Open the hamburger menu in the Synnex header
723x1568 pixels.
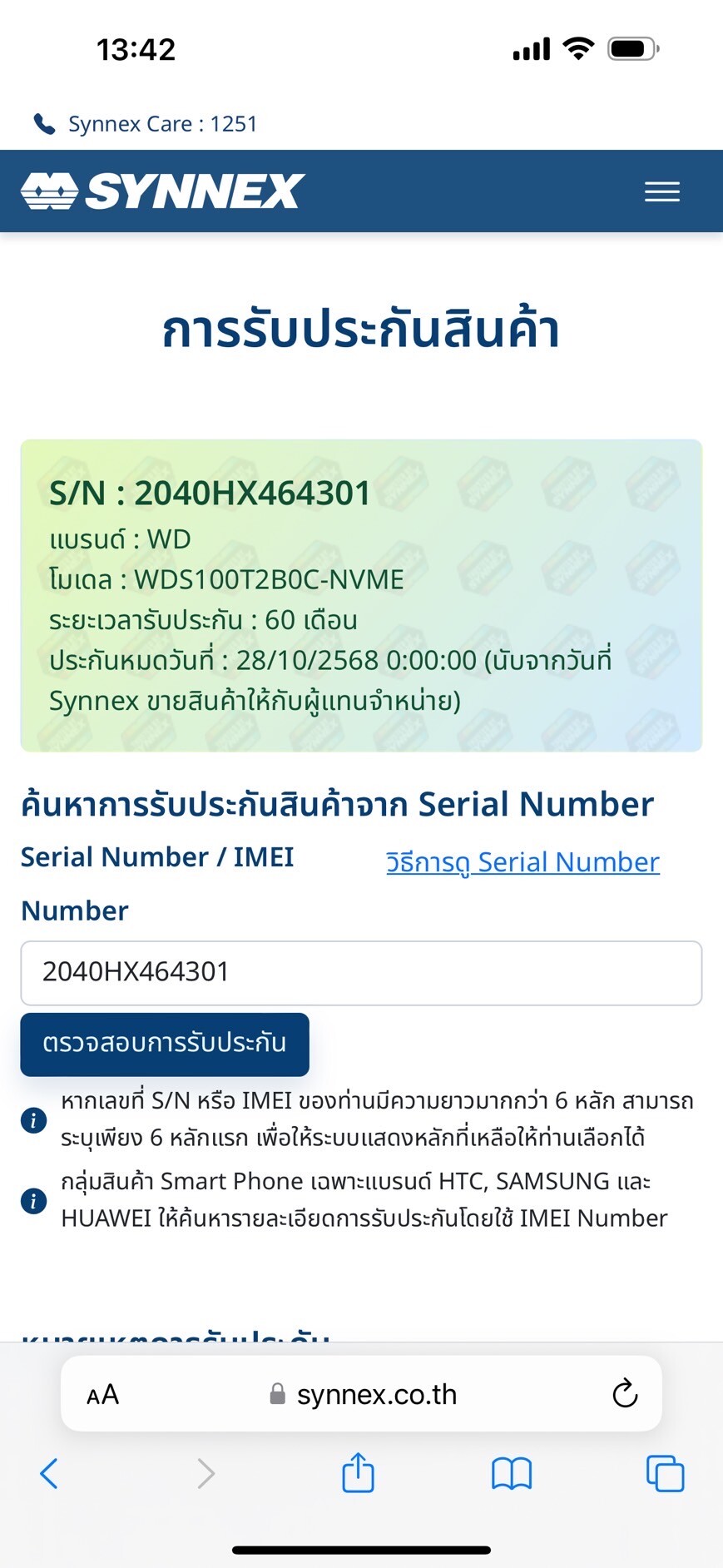[x=662, y=191]
